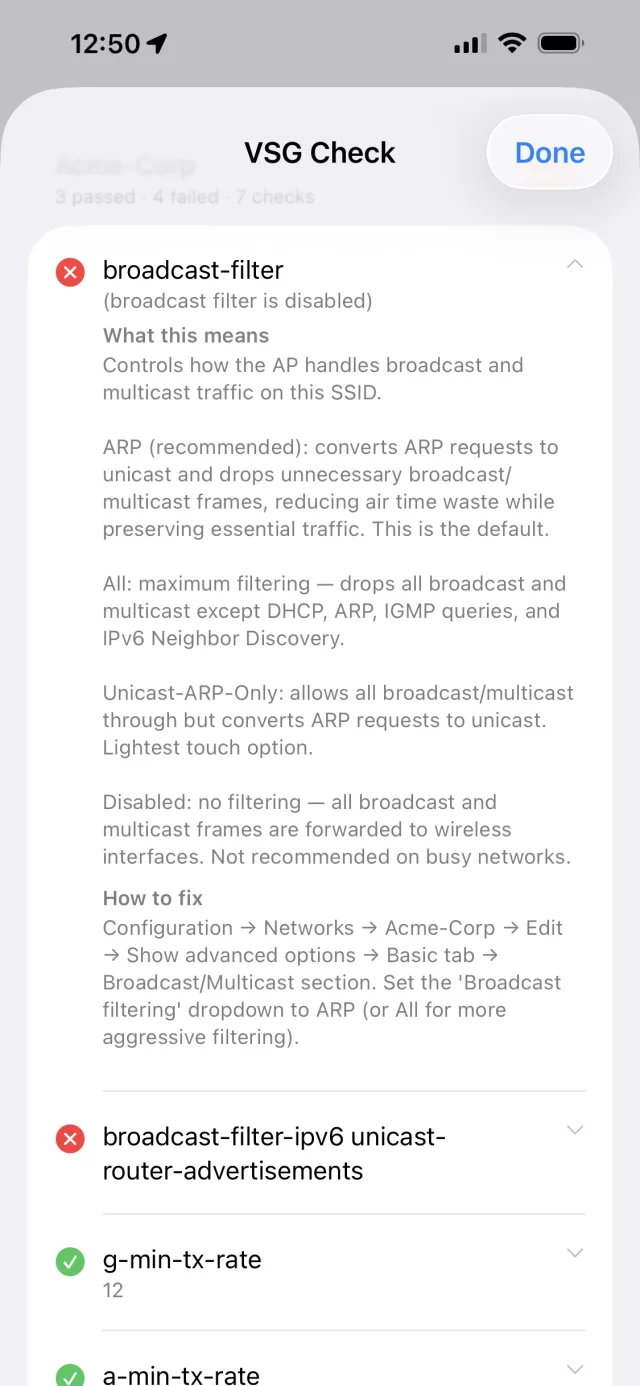Collapse the broadcast-filter details

click(x=574, y=264)
